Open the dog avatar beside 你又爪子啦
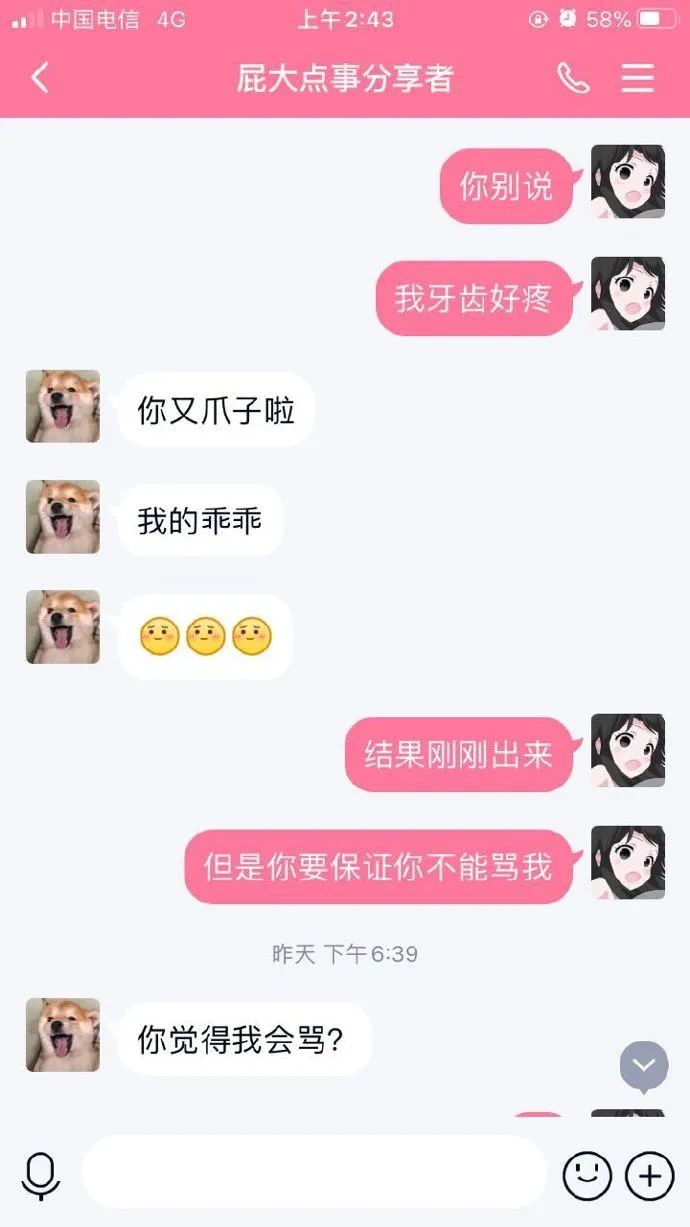The image size is (690, 1227). point(63,406)
